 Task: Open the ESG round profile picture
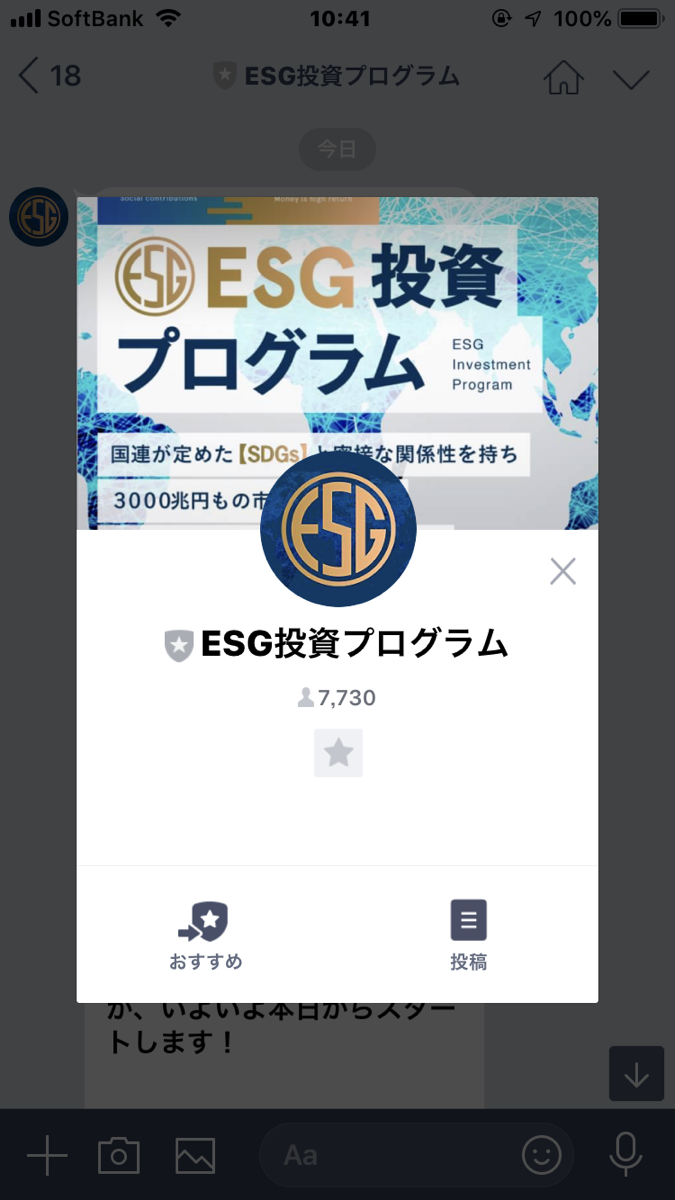(x=338, y=528)
